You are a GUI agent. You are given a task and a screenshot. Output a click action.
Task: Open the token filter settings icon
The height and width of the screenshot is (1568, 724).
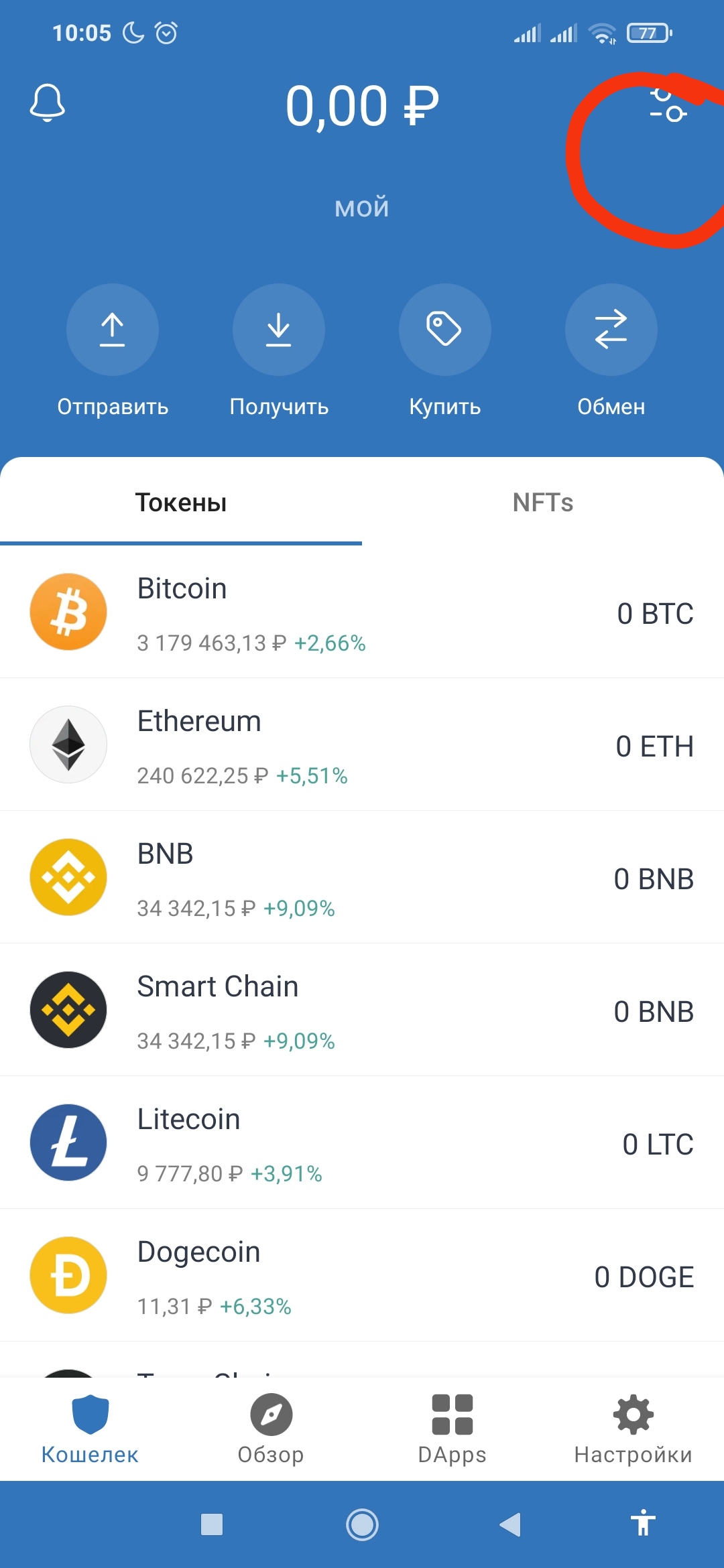(668, 105)
